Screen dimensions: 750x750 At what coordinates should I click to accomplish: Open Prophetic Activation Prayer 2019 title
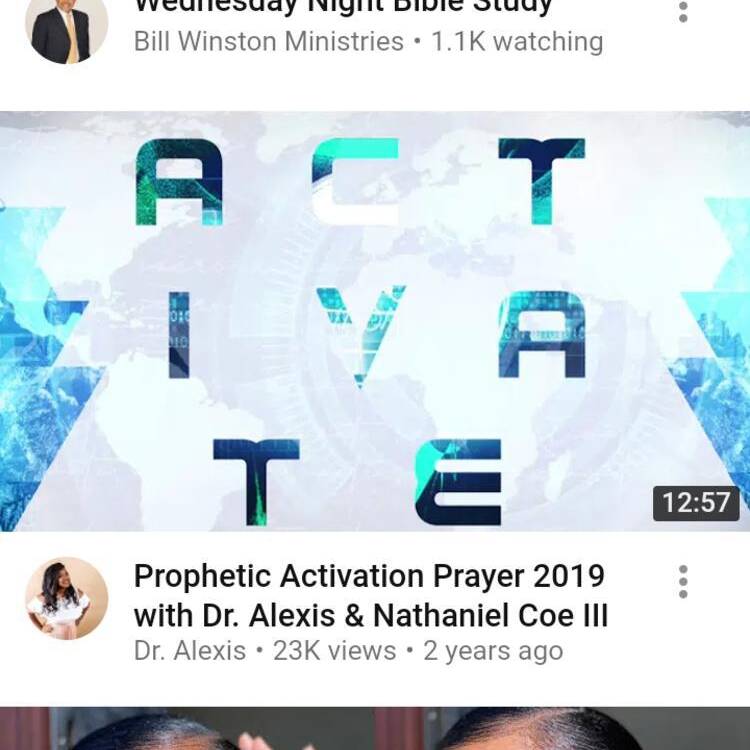coord(370,595)
